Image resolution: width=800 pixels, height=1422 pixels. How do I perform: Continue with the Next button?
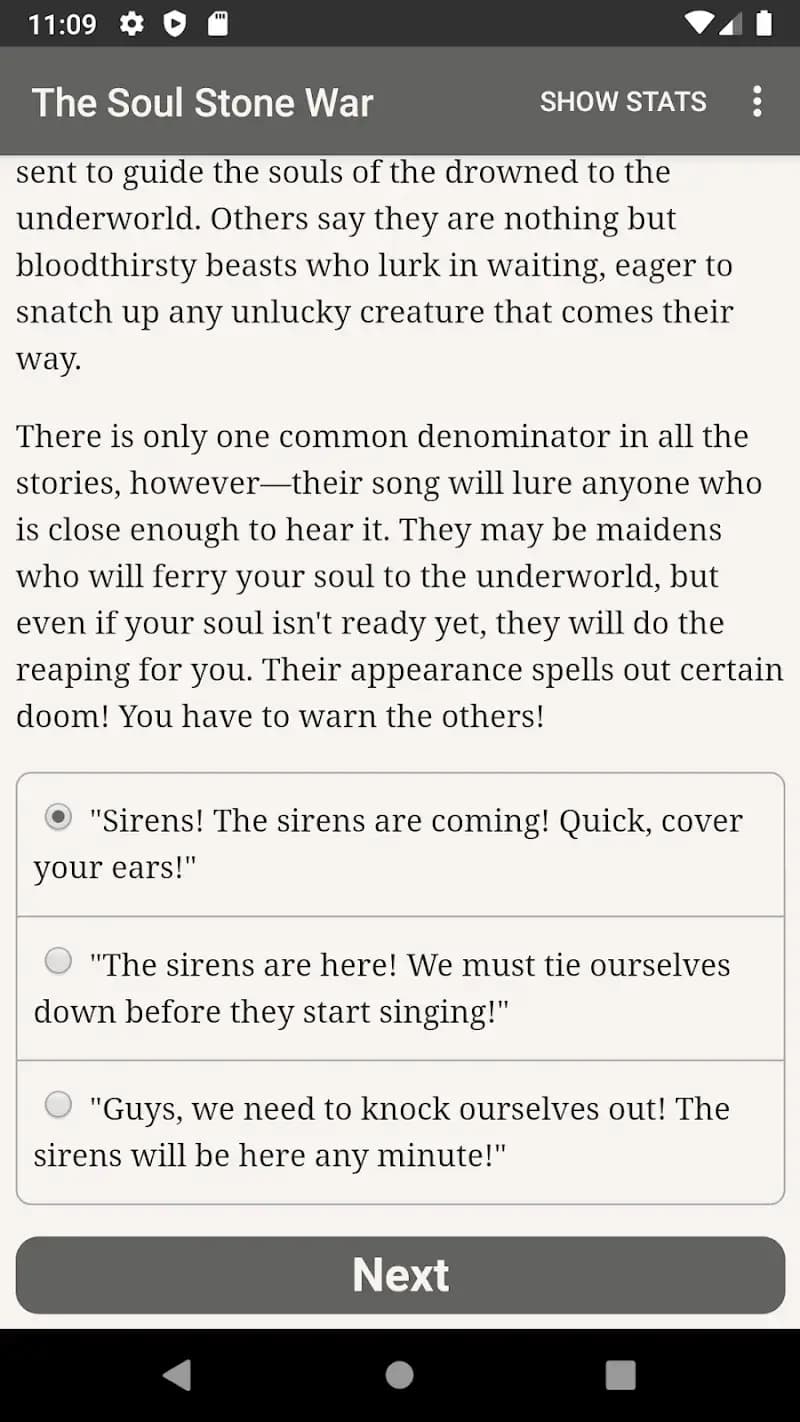tap(400, 1275)
